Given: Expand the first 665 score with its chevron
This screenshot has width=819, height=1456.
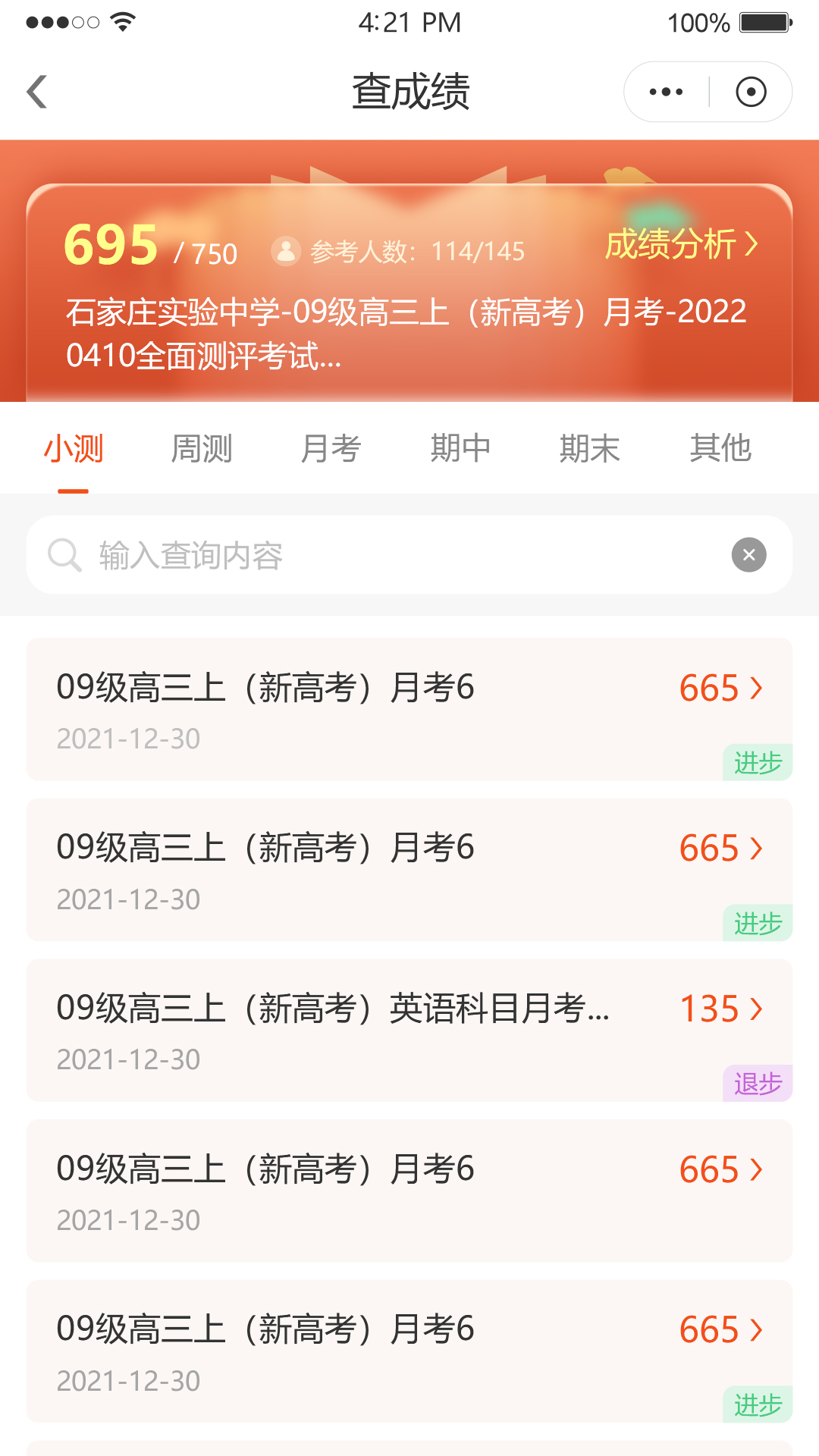Looking at the screenshot, I should pyautogui.click(x=720, y=689).
